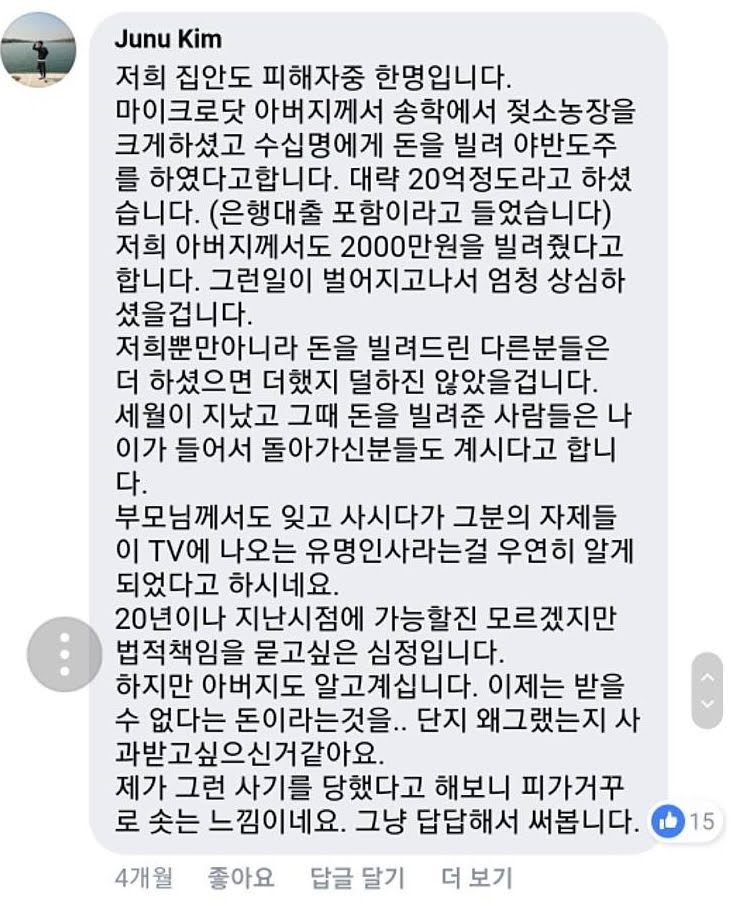This screenshot has width=735, height=907.
Task: View the 15 like reactions
Action: tap(684, 822)
